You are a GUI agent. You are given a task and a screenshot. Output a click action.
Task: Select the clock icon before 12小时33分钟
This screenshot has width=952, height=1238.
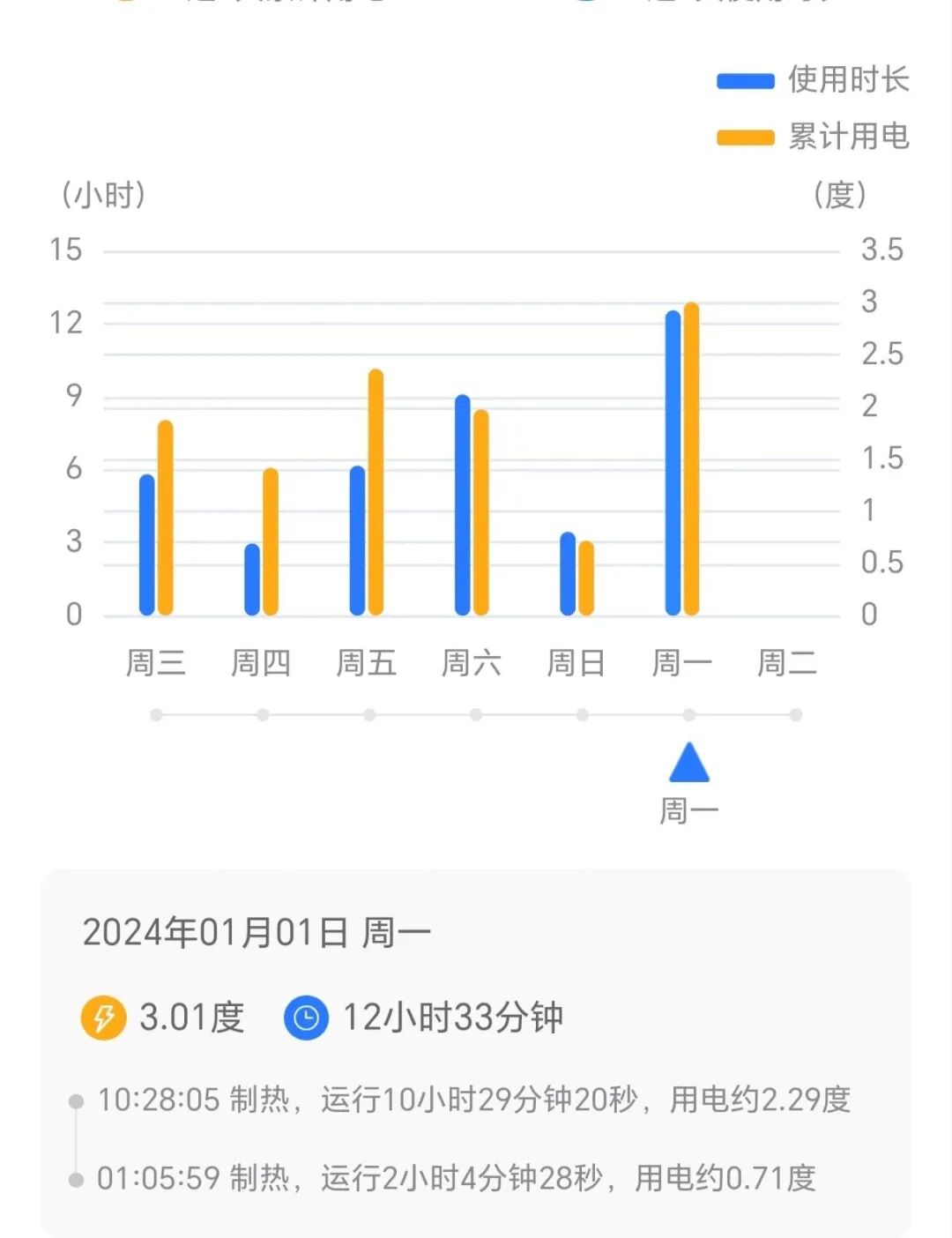pyautogui.click(x=306, y=1016)
